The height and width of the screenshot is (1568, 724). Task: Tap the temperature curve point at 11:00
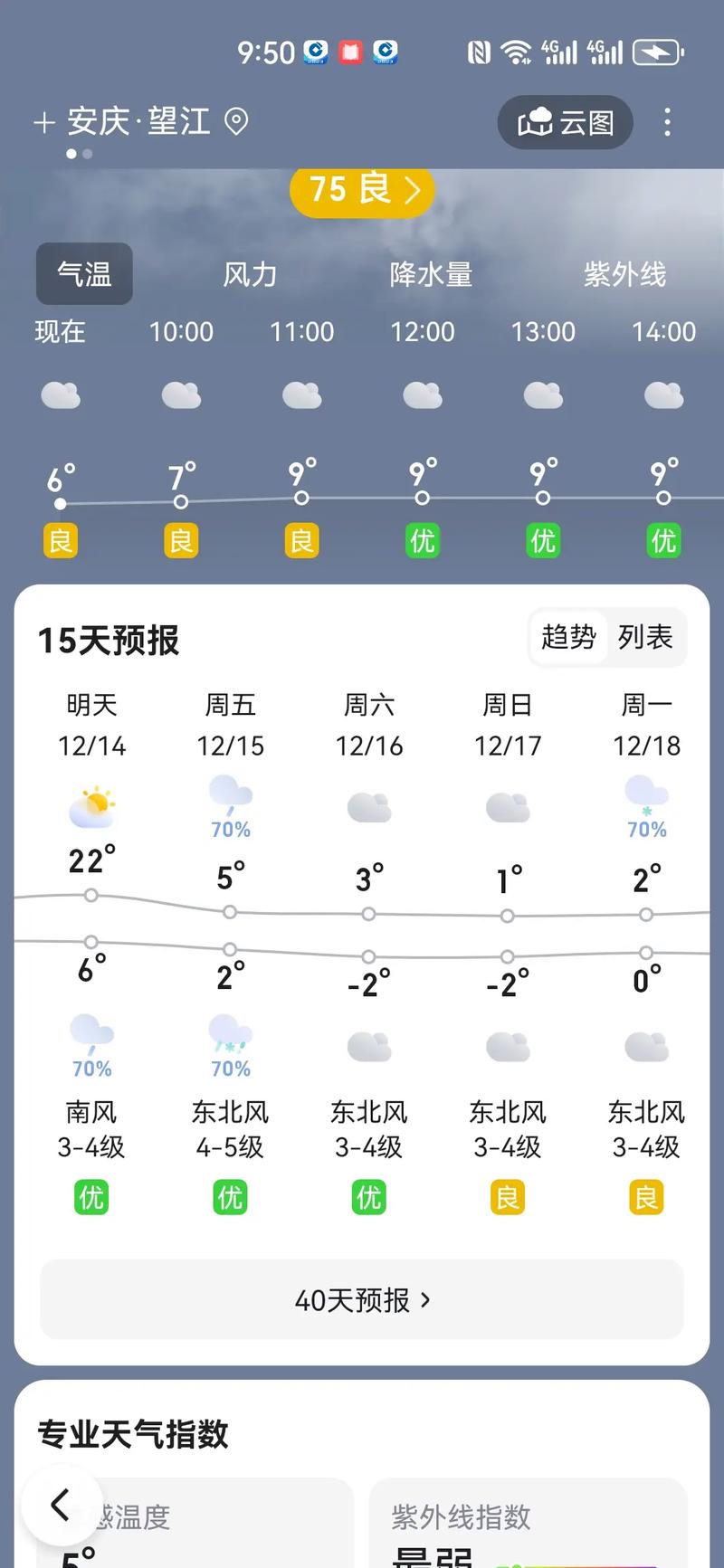click(301, 497)
